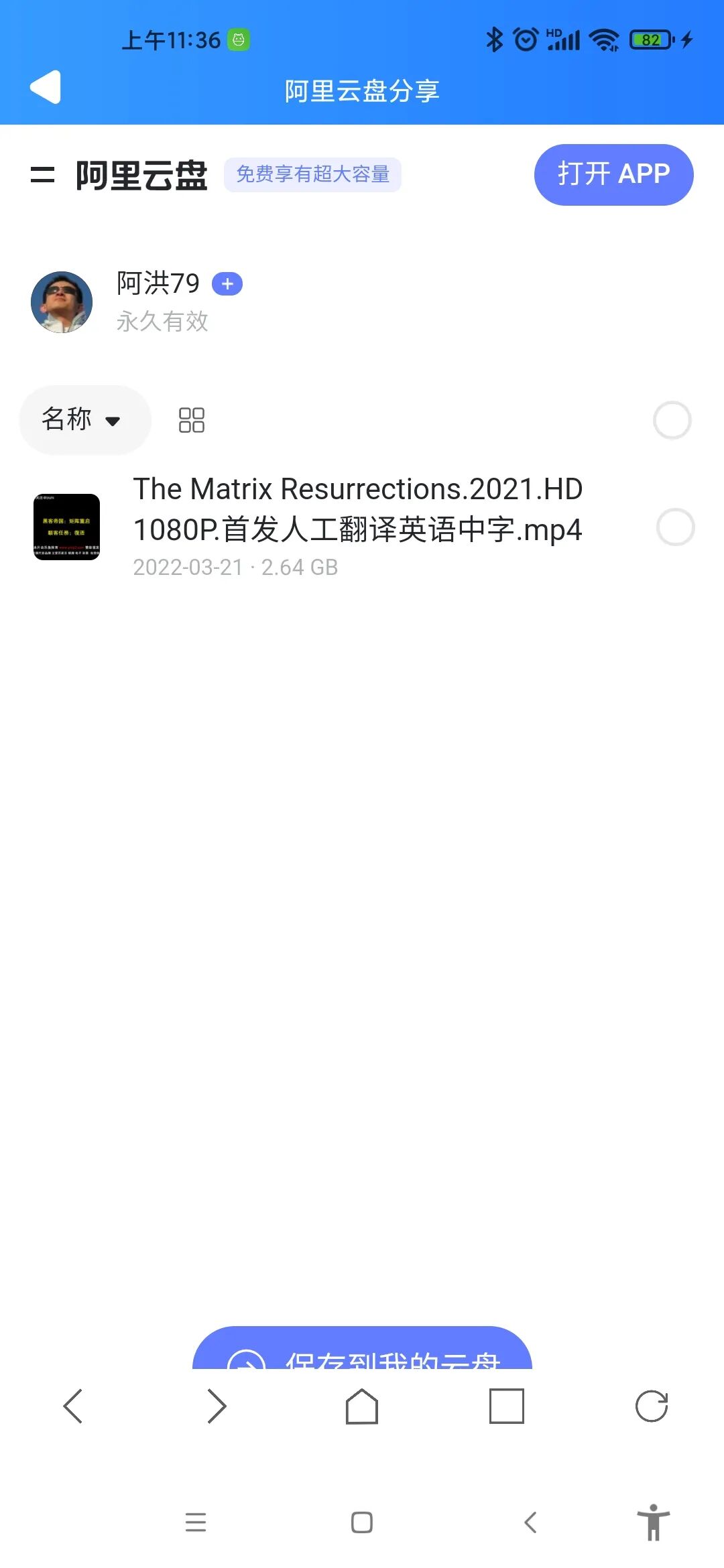
Task: Tap the 打开 APP button
Action: [613, 174]
